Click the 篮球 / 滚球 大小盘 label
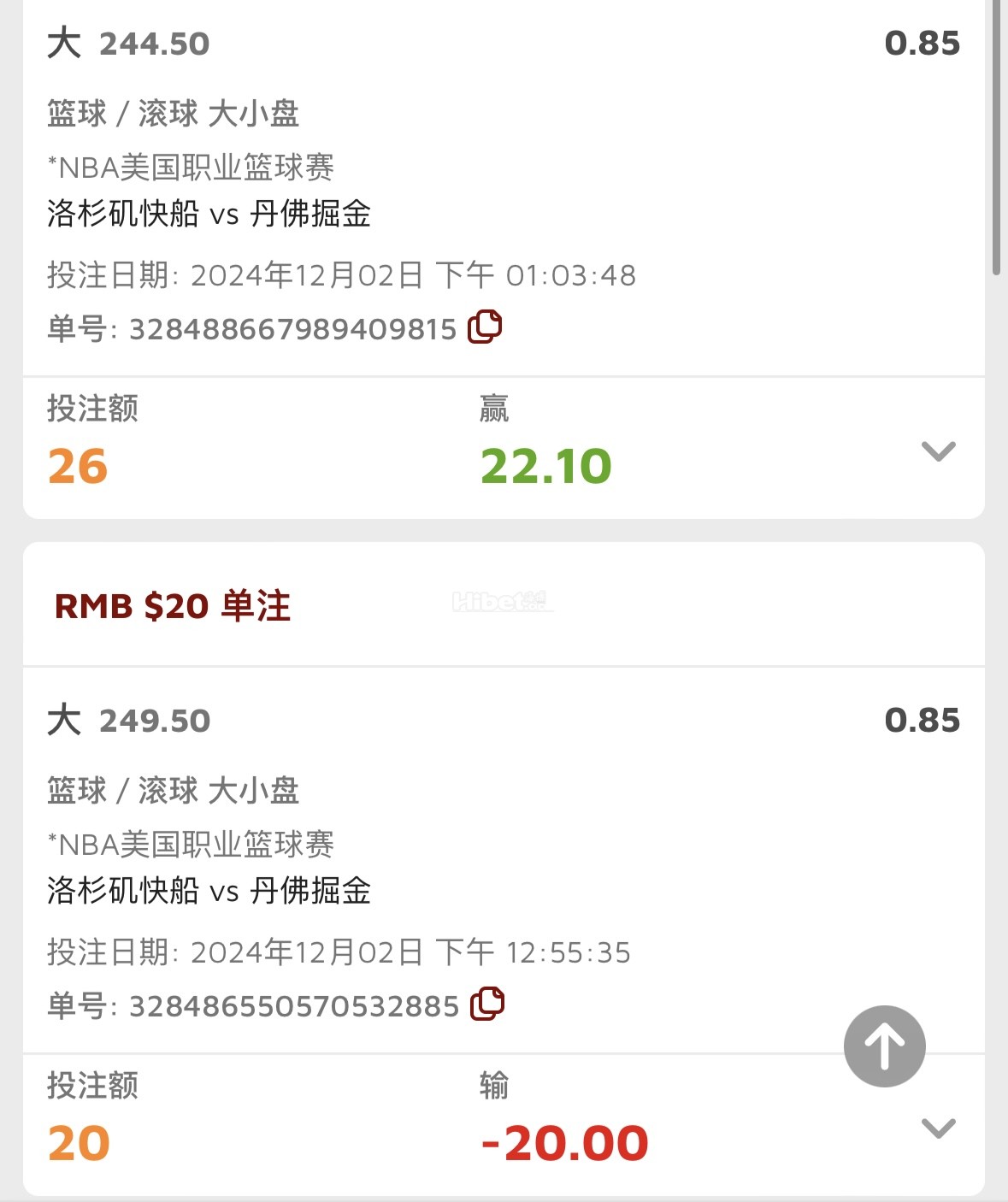Image resolution: width=1008 pixels, height=1202 pixels. click(x=173, y=112)
